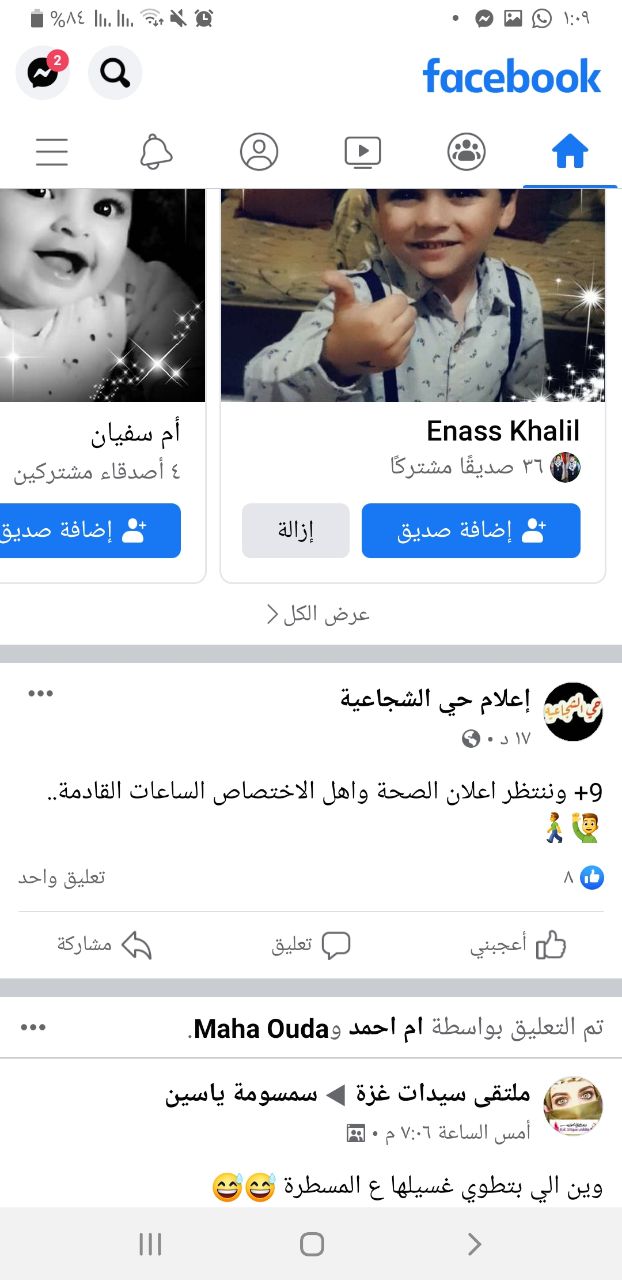The image size is (622, 1280).
Task: Open the hamburger menu tab
Action: click(x=52, y=152)
